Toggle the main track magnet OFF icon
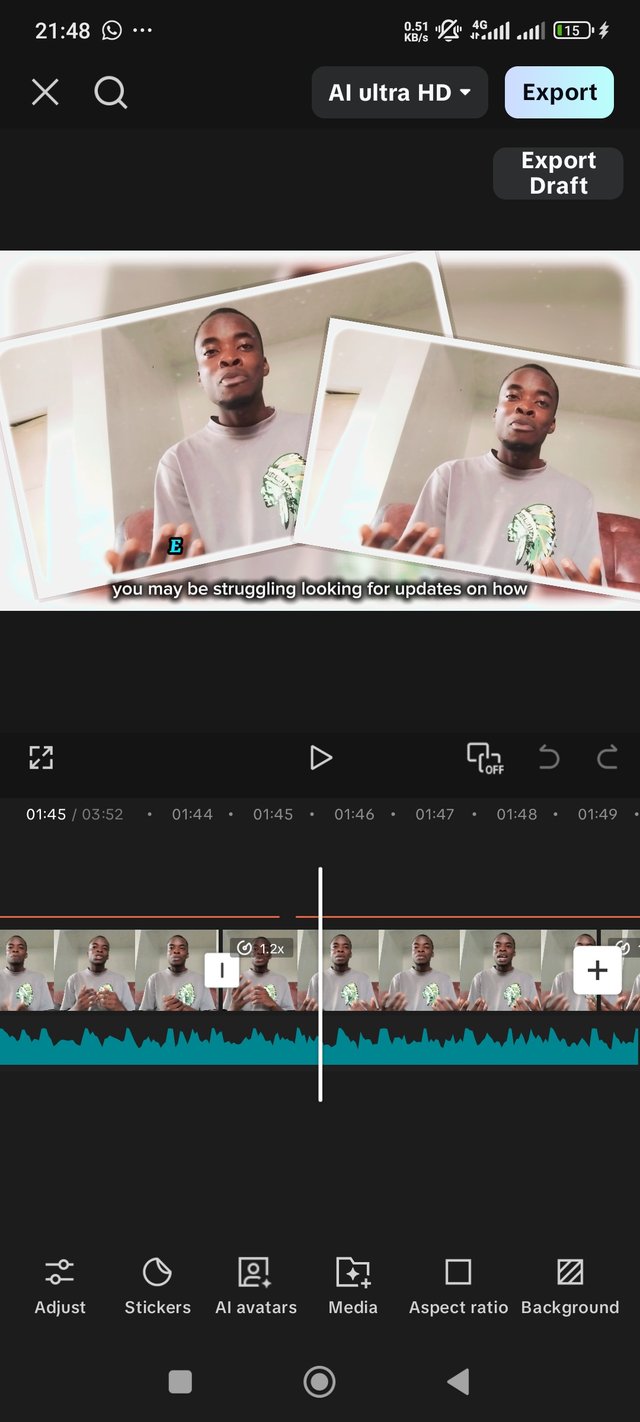640x1422 pixels. pos(485,758)
